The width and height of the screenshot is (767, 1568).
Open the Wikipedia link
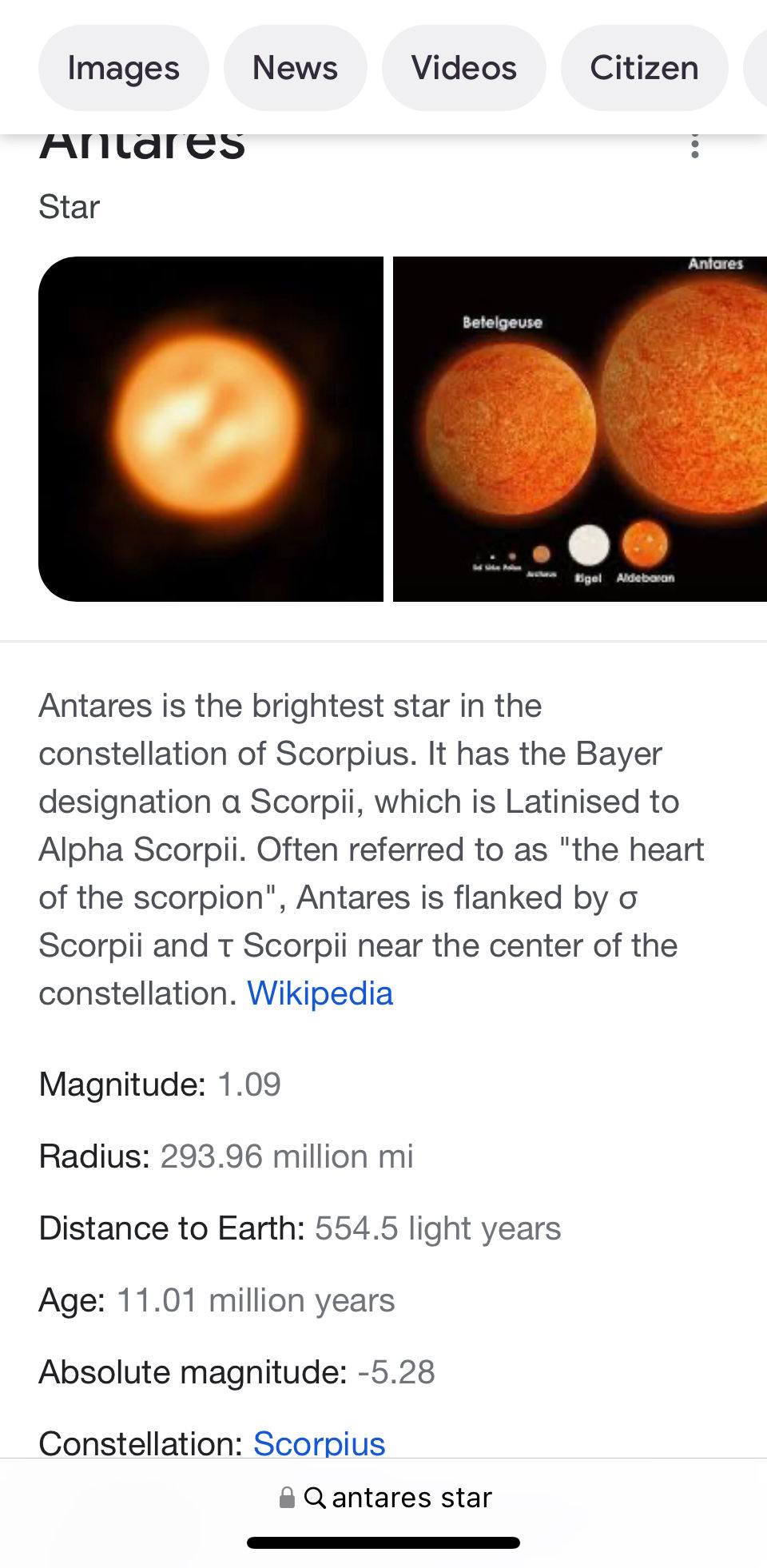(320, 993)
